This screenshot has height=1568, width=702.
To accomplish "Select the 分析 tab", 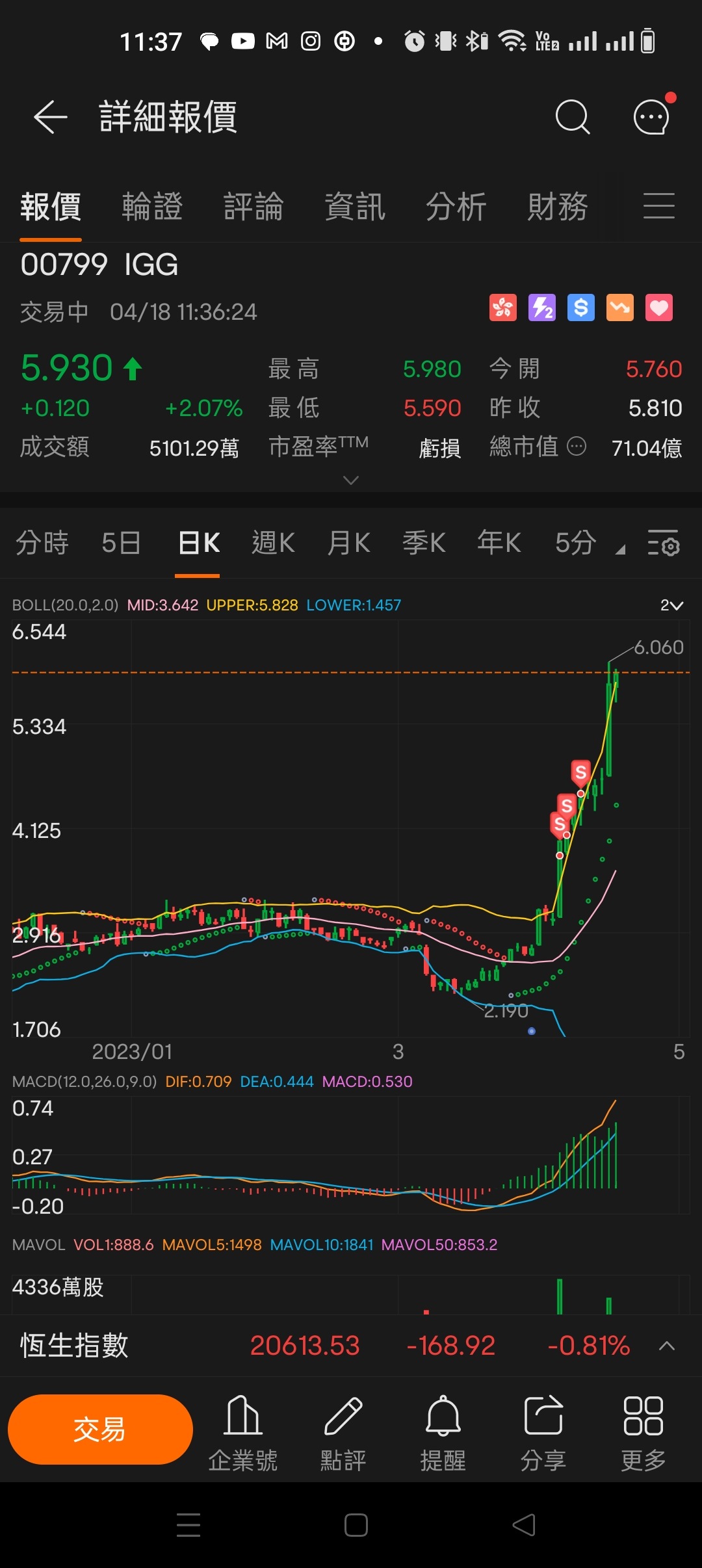I will pyautogui.click(x=456, y=207).
